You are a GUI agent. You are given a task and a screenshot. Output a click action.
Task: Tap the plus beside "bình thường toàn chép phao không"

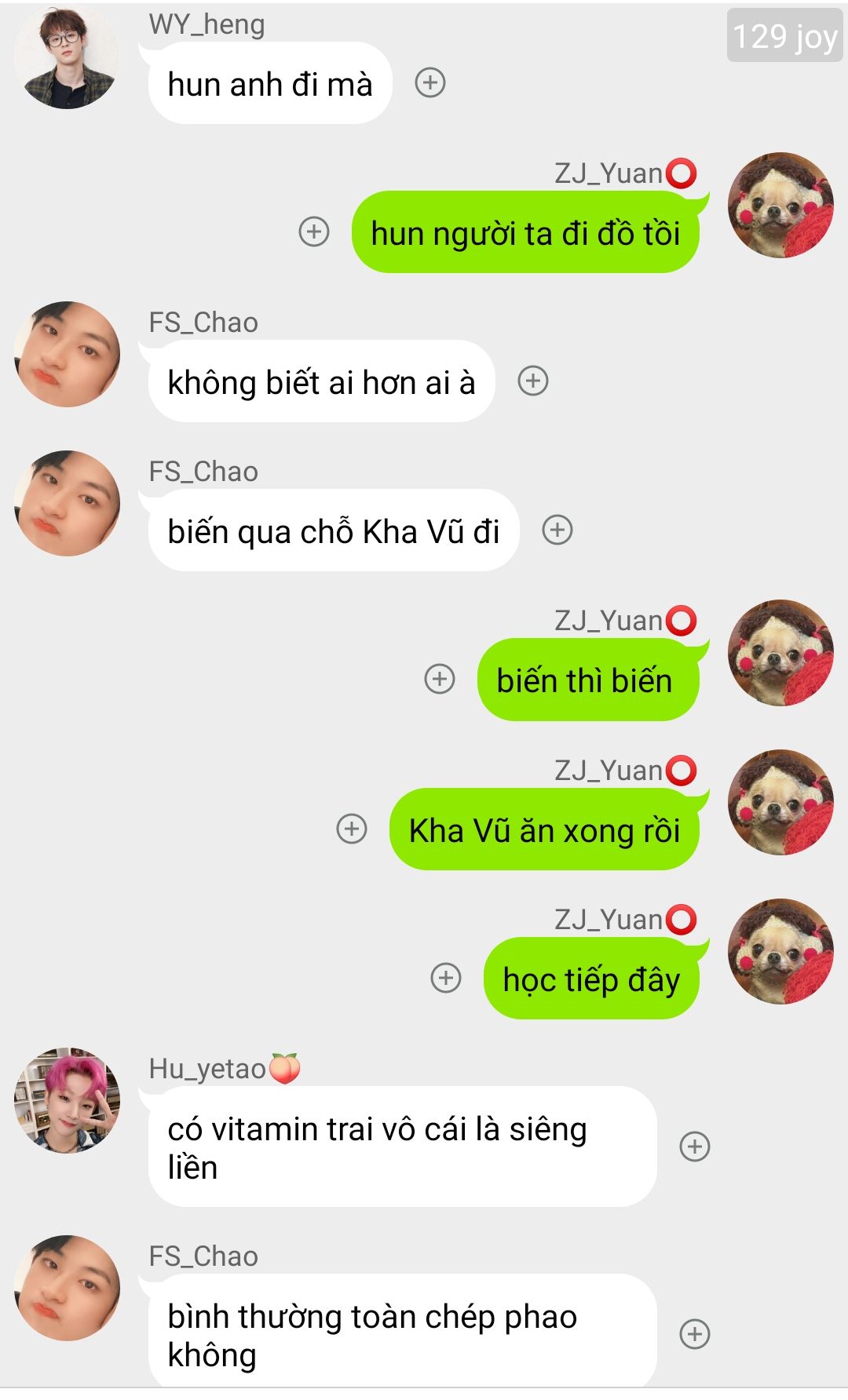[695, 1334]
